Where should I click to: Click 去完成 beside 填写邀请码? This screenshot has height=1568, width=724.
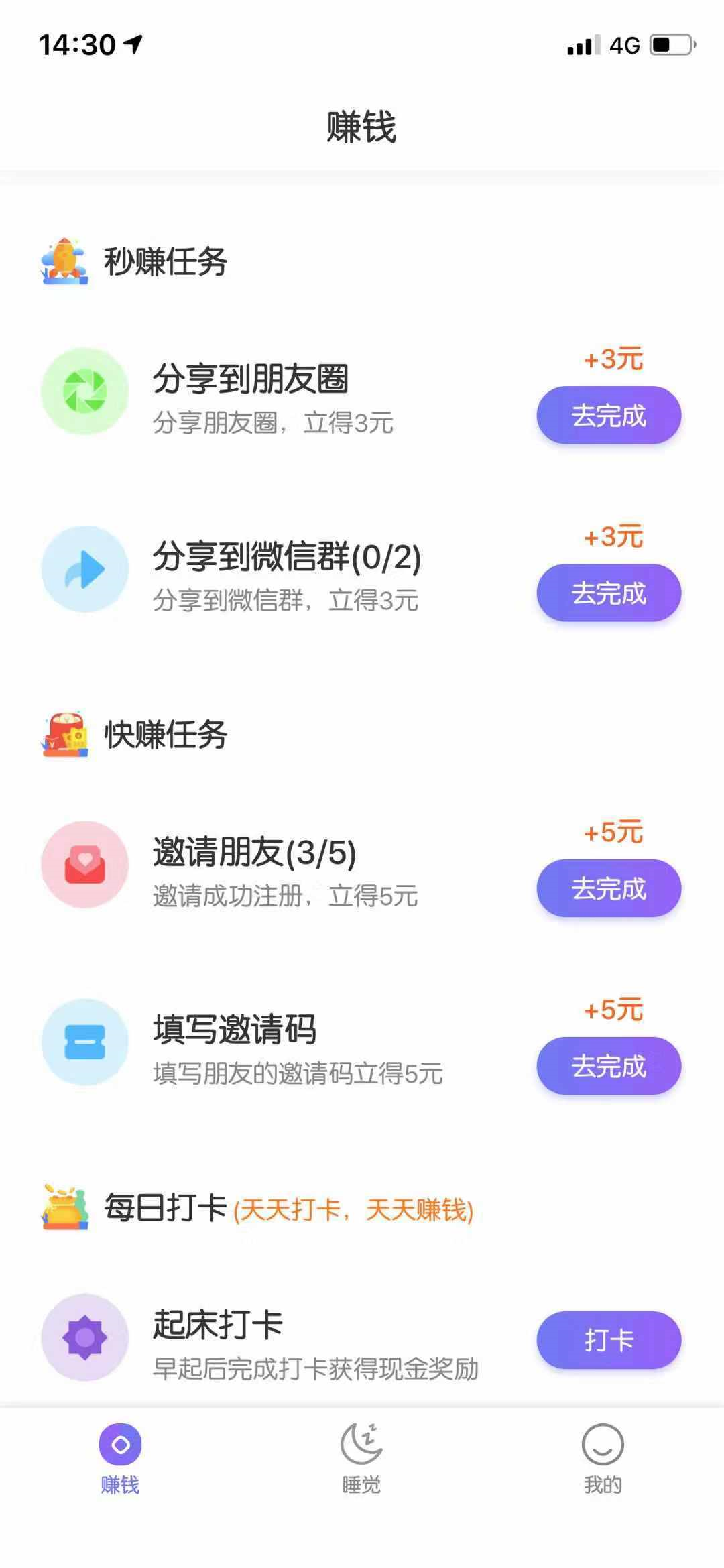607,1066
